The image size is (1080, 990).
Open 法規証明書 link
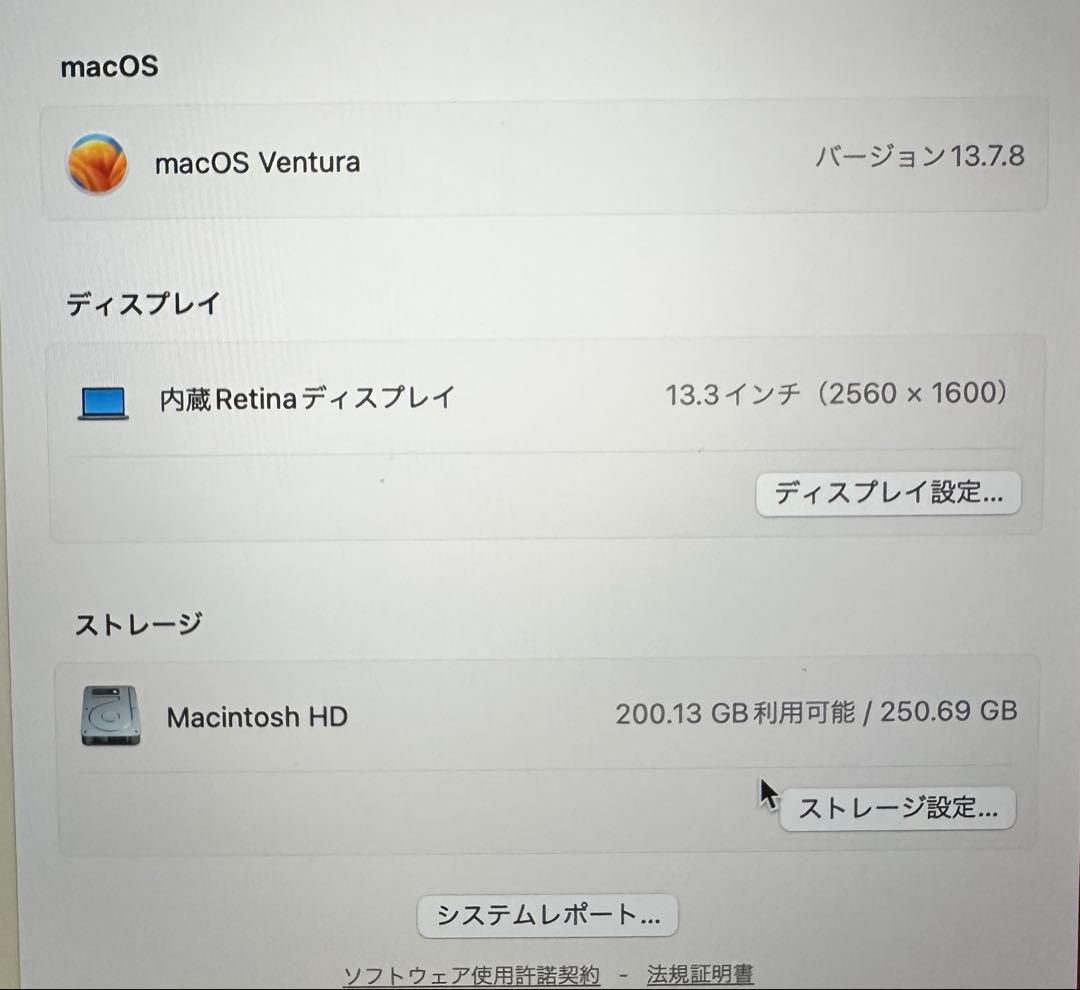(x=700, y=974)
